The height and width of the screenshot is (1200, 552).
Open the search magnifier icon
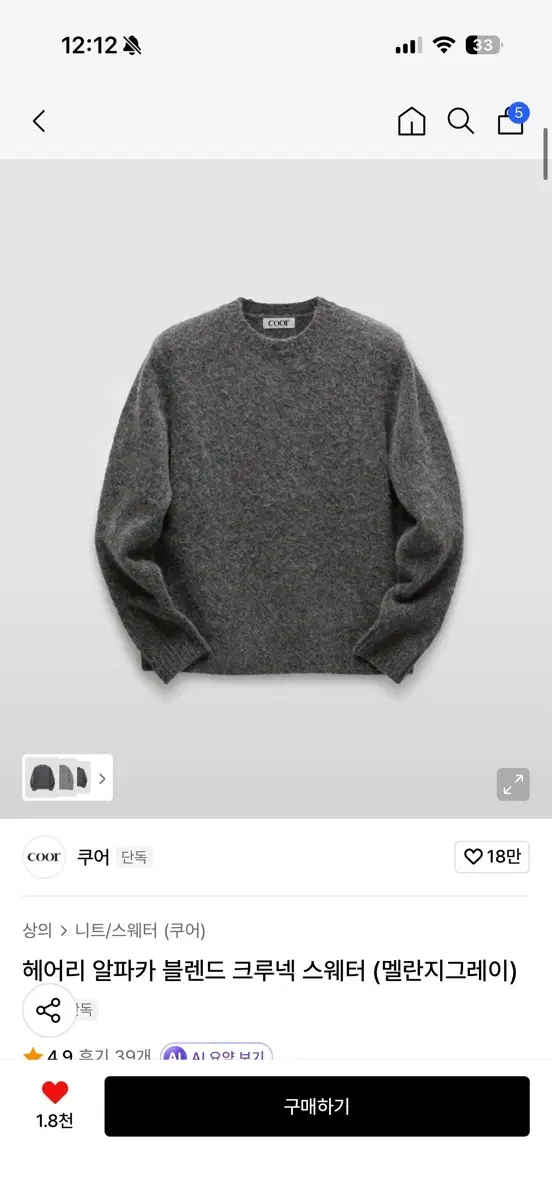pos(461,122)
